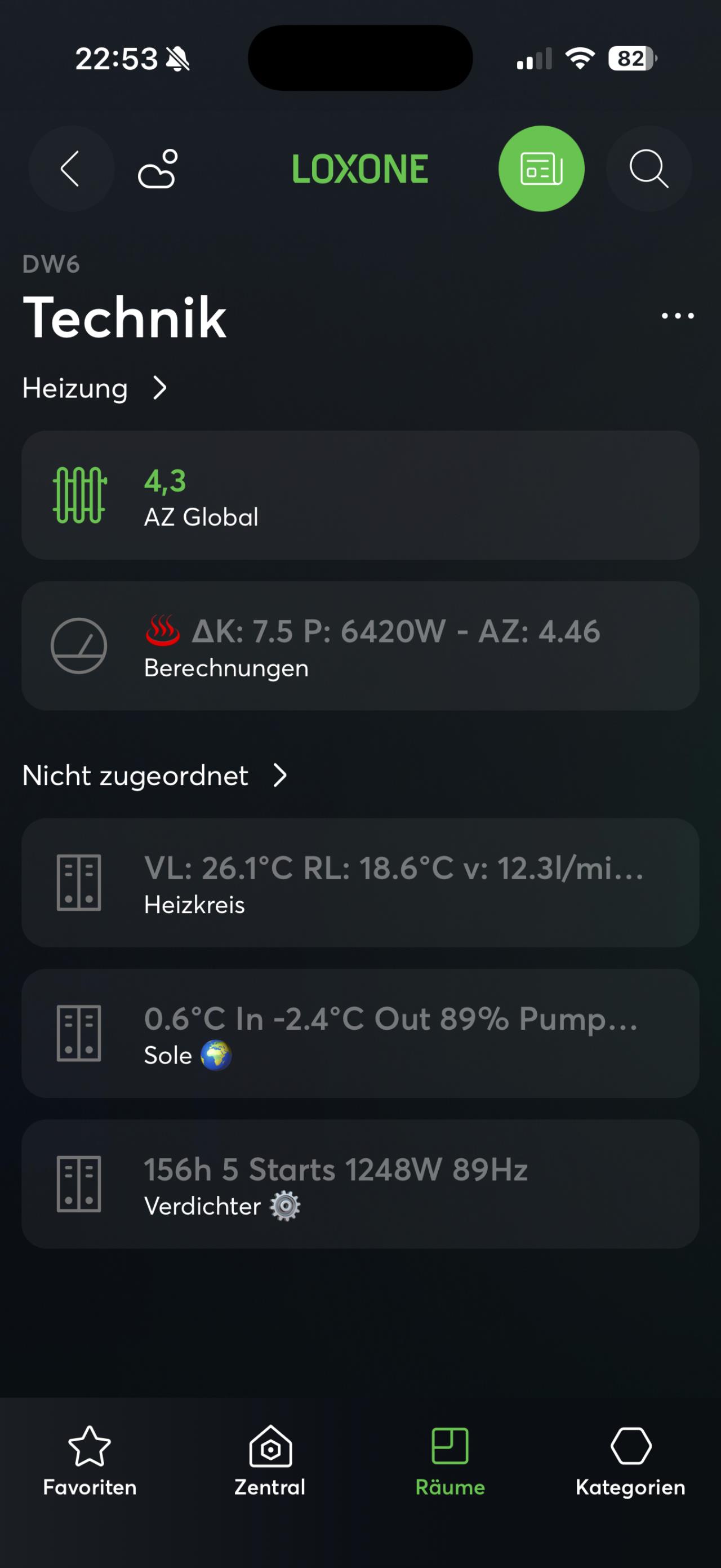
Task: Expand the Heizung section
Action: click(x=94, y=388)
